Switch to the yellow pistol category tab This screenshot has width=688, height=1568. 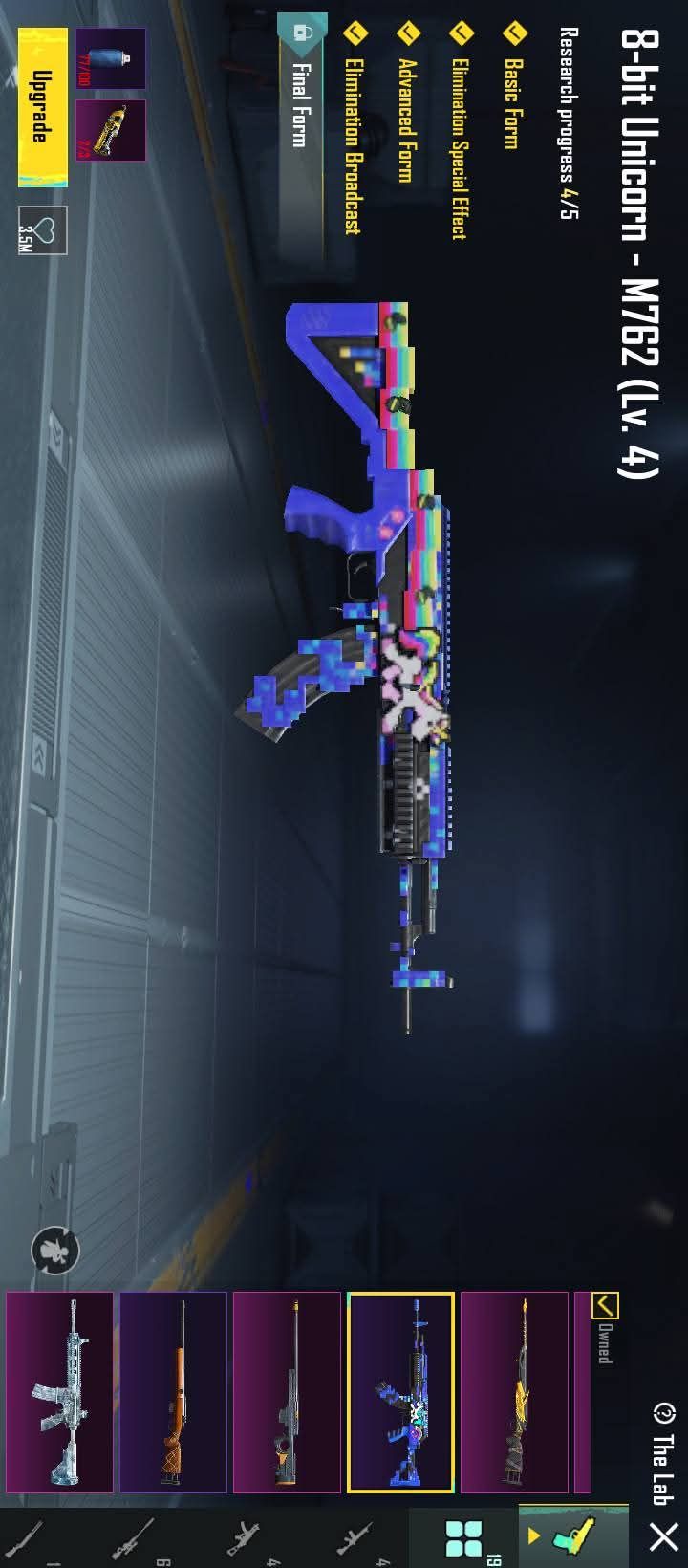(573, 1536)
